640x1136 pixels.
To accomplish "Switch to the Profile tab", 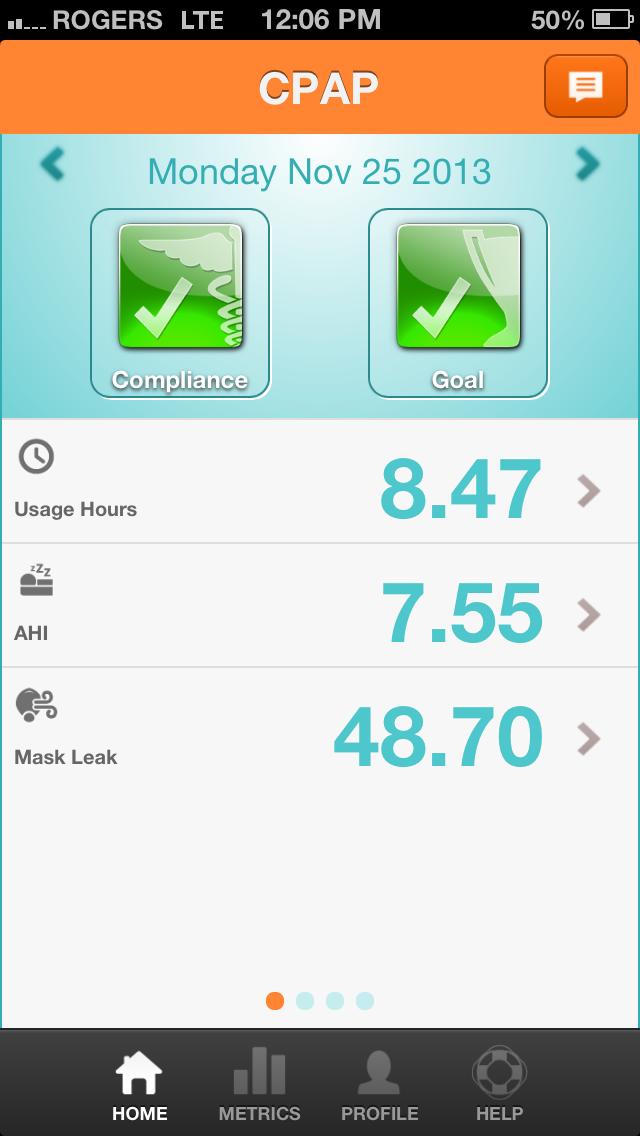I will 379,1084.
